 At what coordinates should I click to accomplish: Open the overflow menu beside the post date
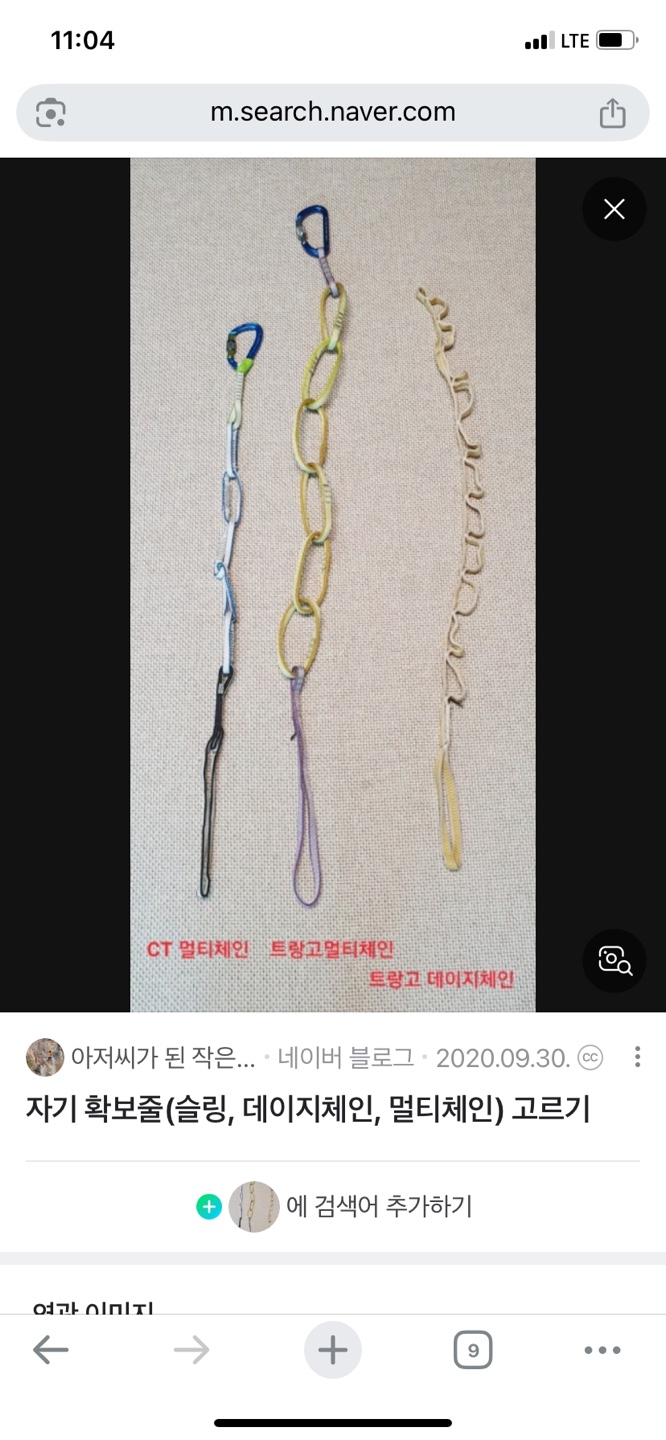coord(637,1057)
